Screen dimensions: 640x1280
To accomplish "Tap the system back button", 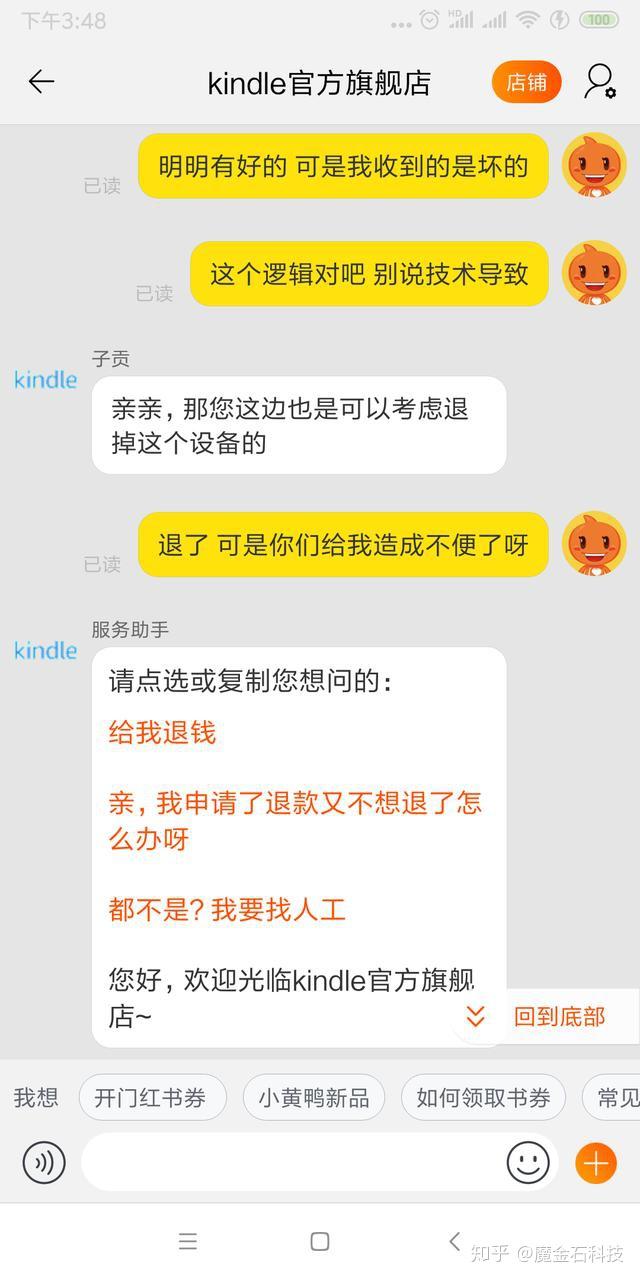I will [x=454, y=1242].
